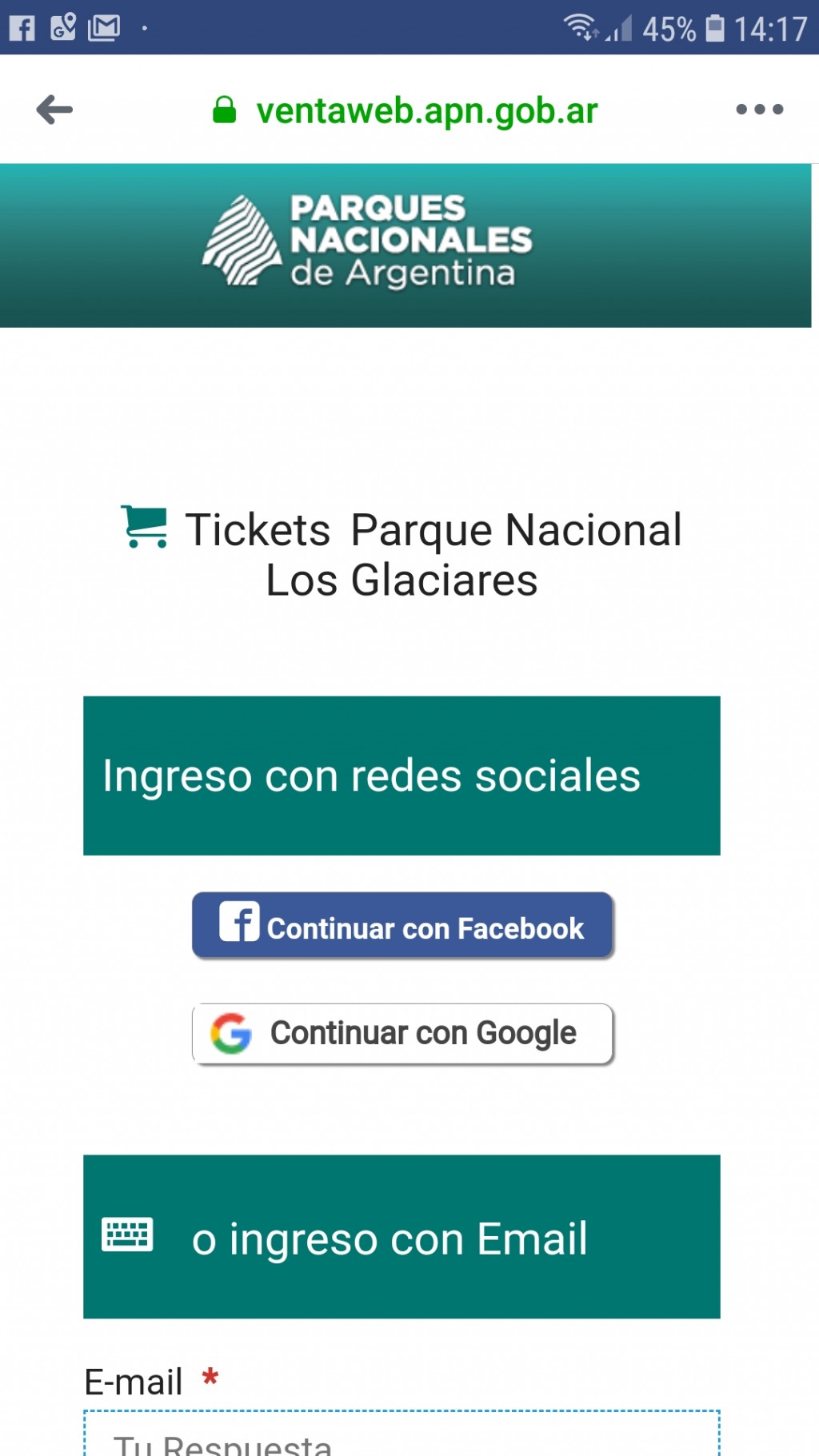The width and height of the screenshot is (819, 1456).
Task: Go back using the browser back arrow
Action: pyautogui.click(x=54, y=110)
